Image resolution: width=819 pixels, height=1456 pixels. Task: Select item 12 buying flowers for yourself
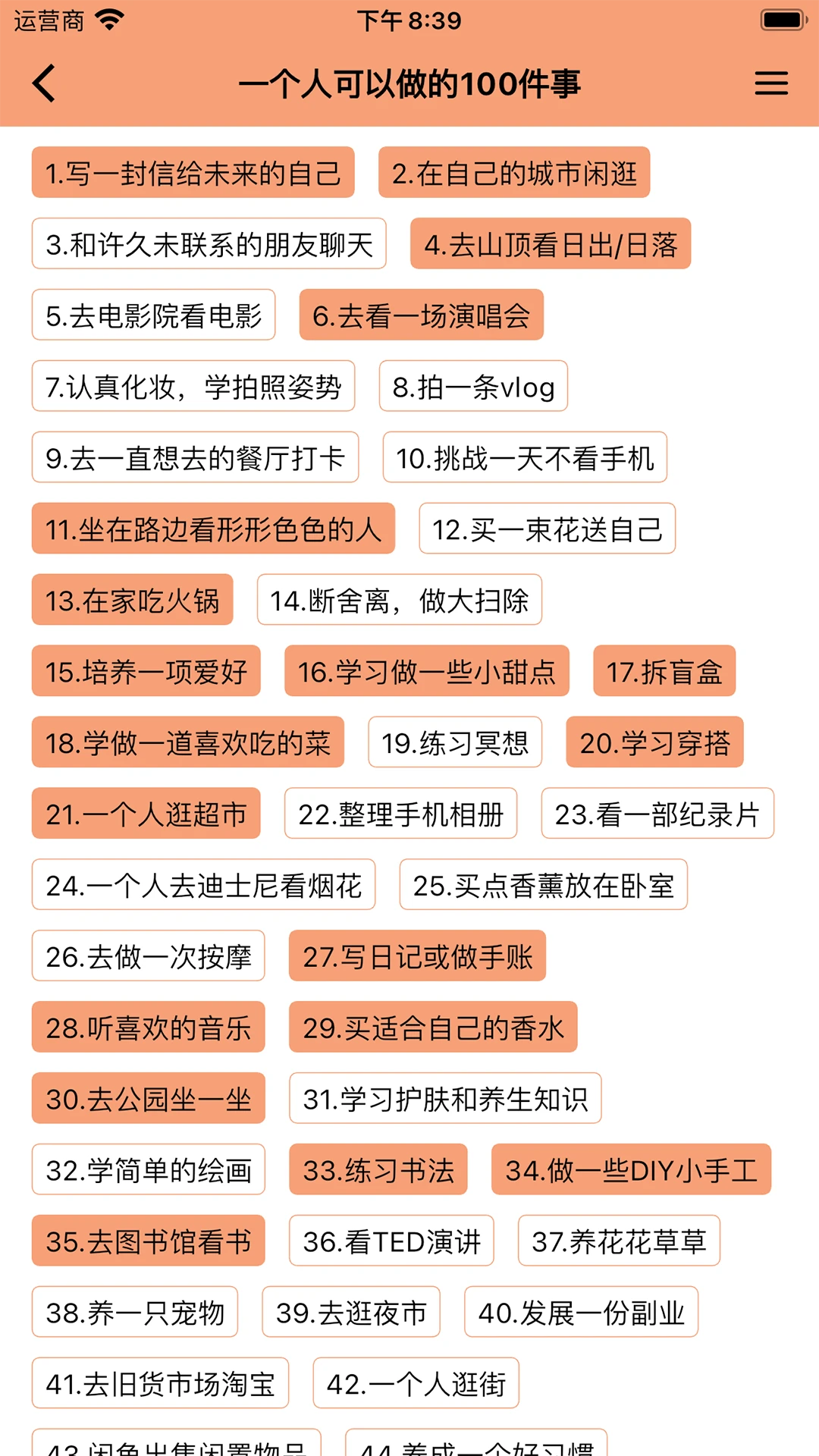click(x=546, y=529)
